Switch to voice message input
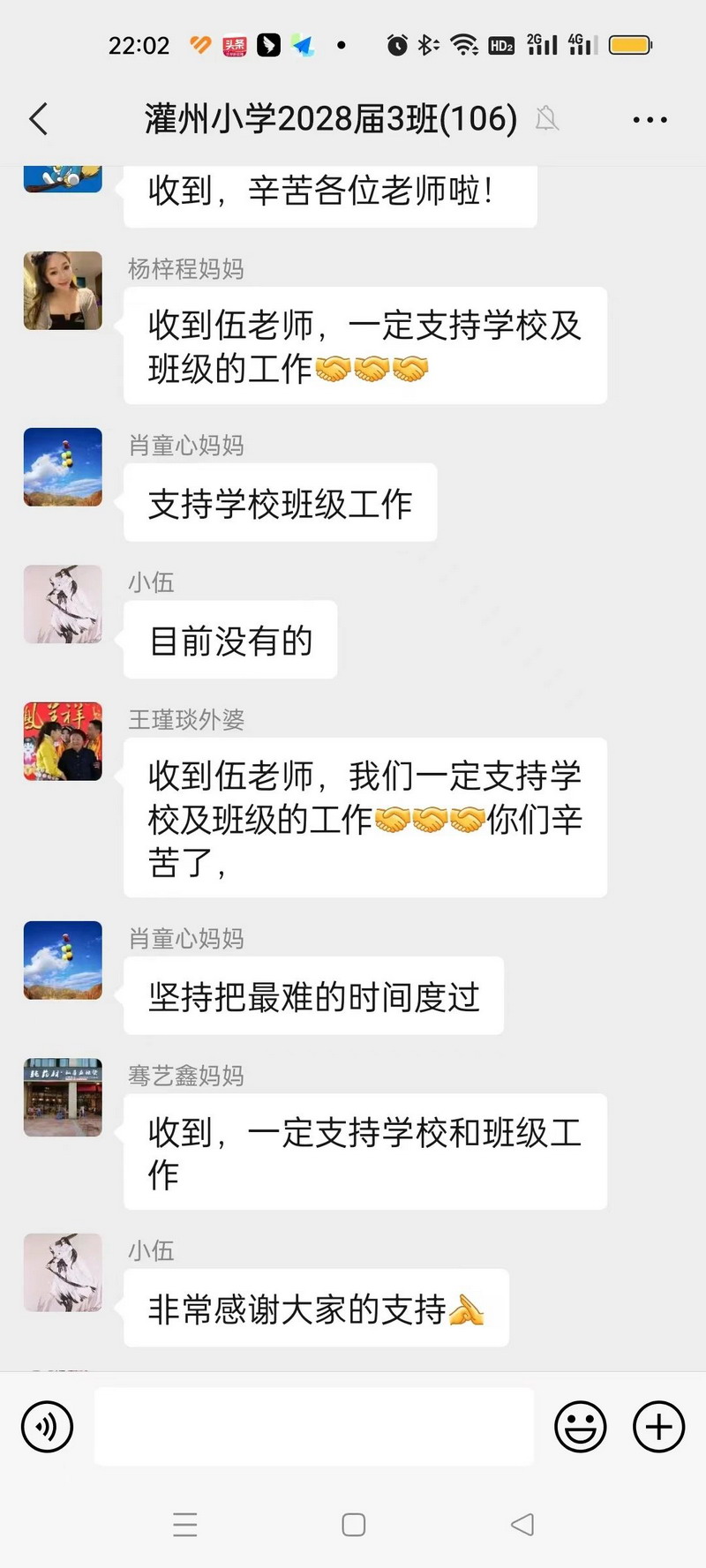Viewport: 706px width, 1568px height. click(47, 1427)
